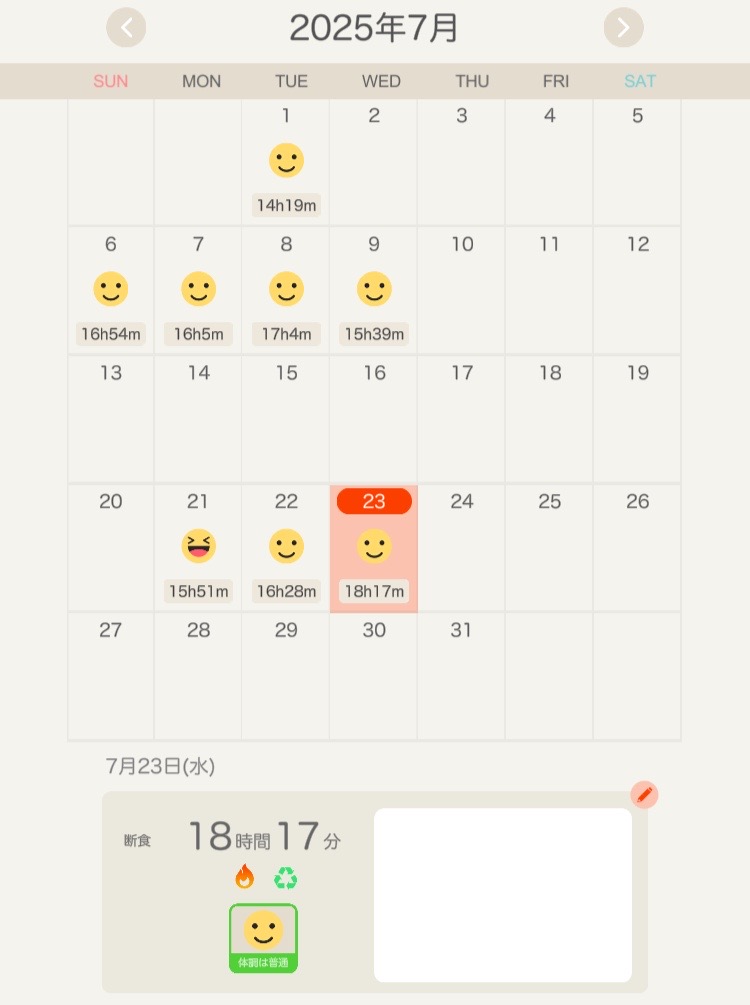
Task: Open July 22 showing 16h28m
Action: [286, 548]
